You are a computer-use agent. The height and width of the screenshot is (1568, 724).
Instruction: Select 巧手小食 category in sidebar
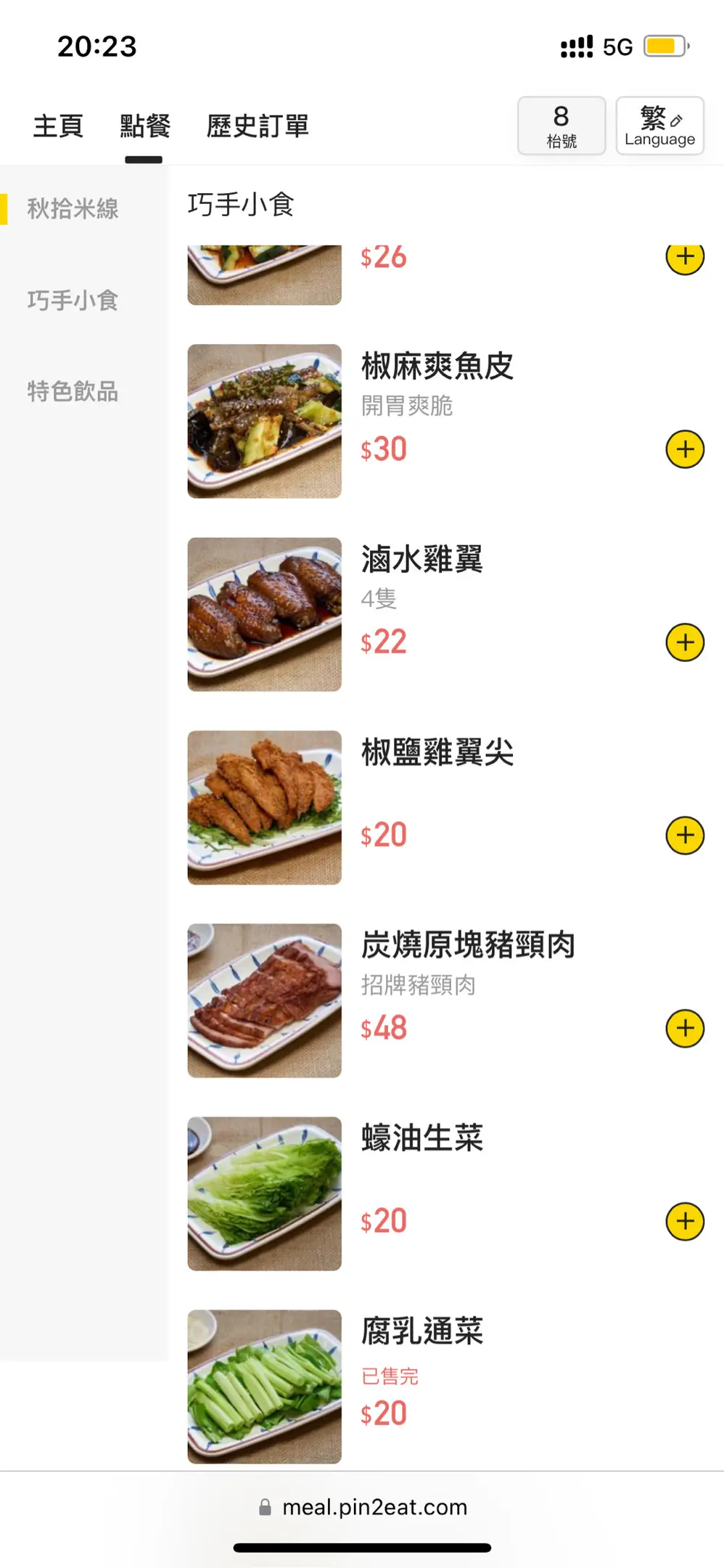tap(73, 301)
